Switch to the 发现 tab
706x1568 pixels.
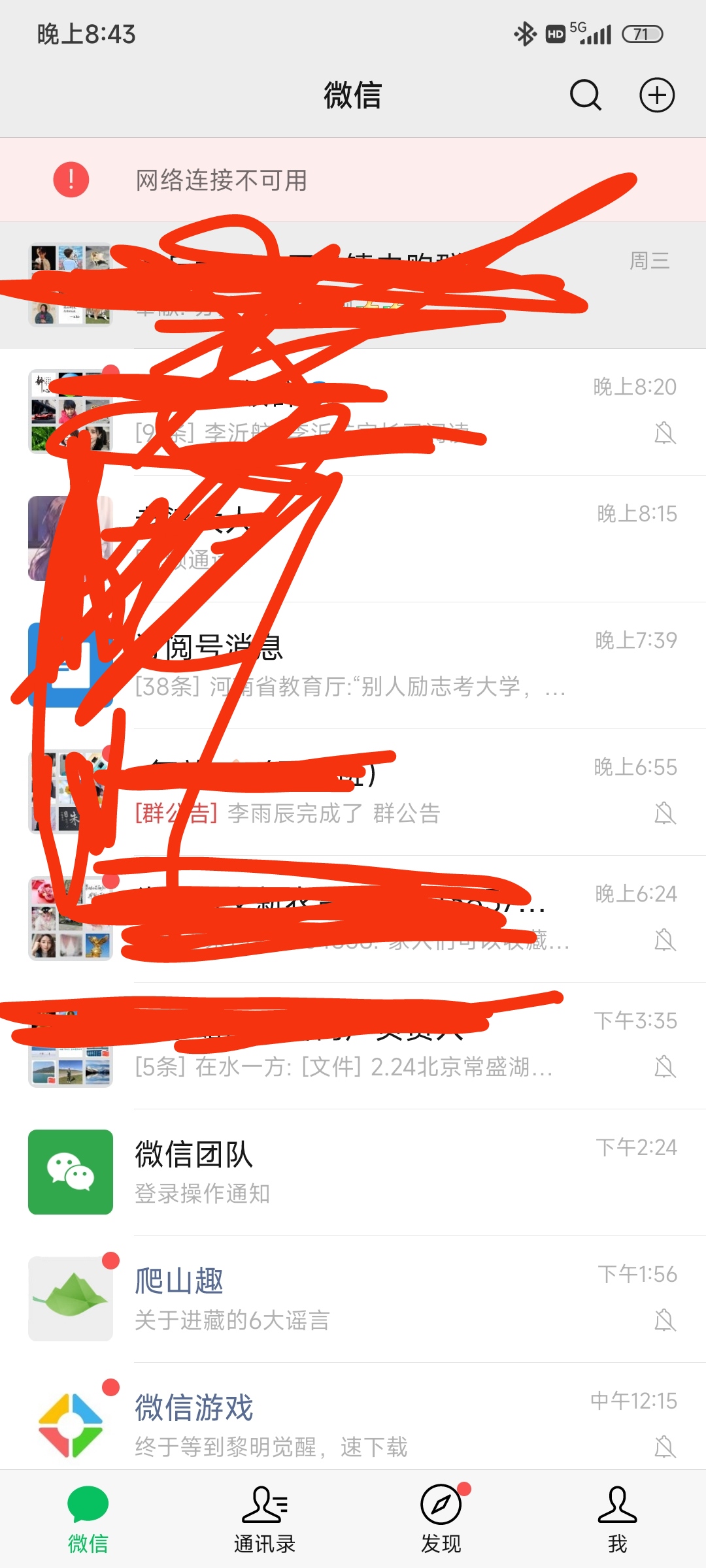tap(441, 1518)
